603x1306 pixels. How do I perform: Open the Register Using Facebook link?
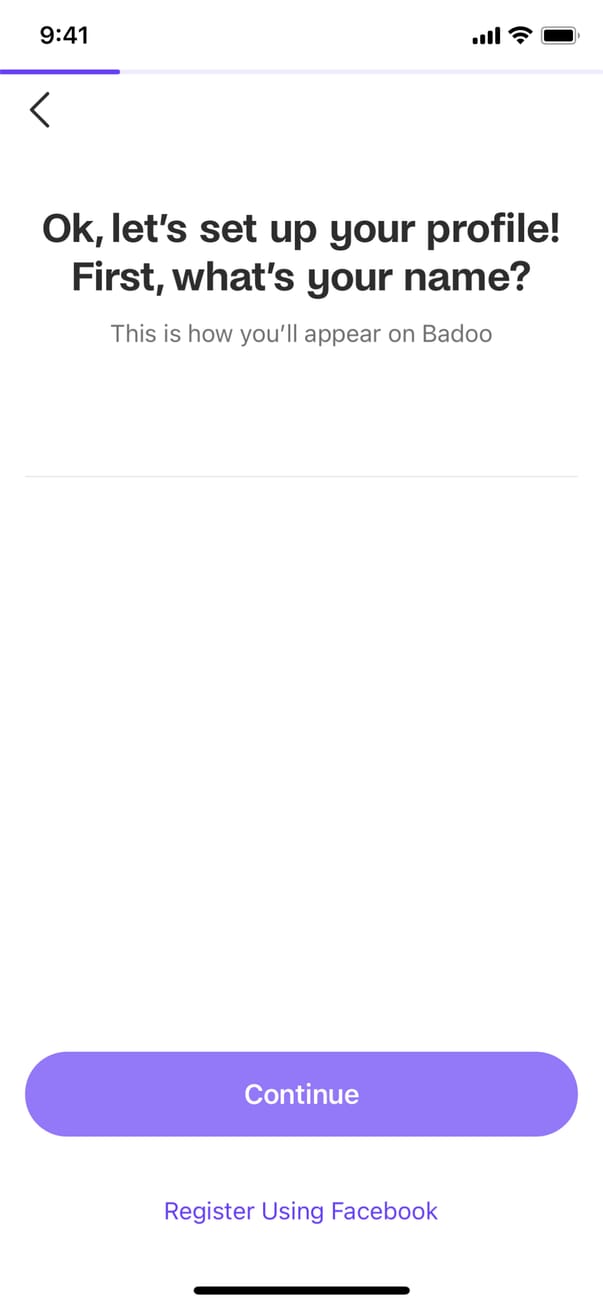301,1211
